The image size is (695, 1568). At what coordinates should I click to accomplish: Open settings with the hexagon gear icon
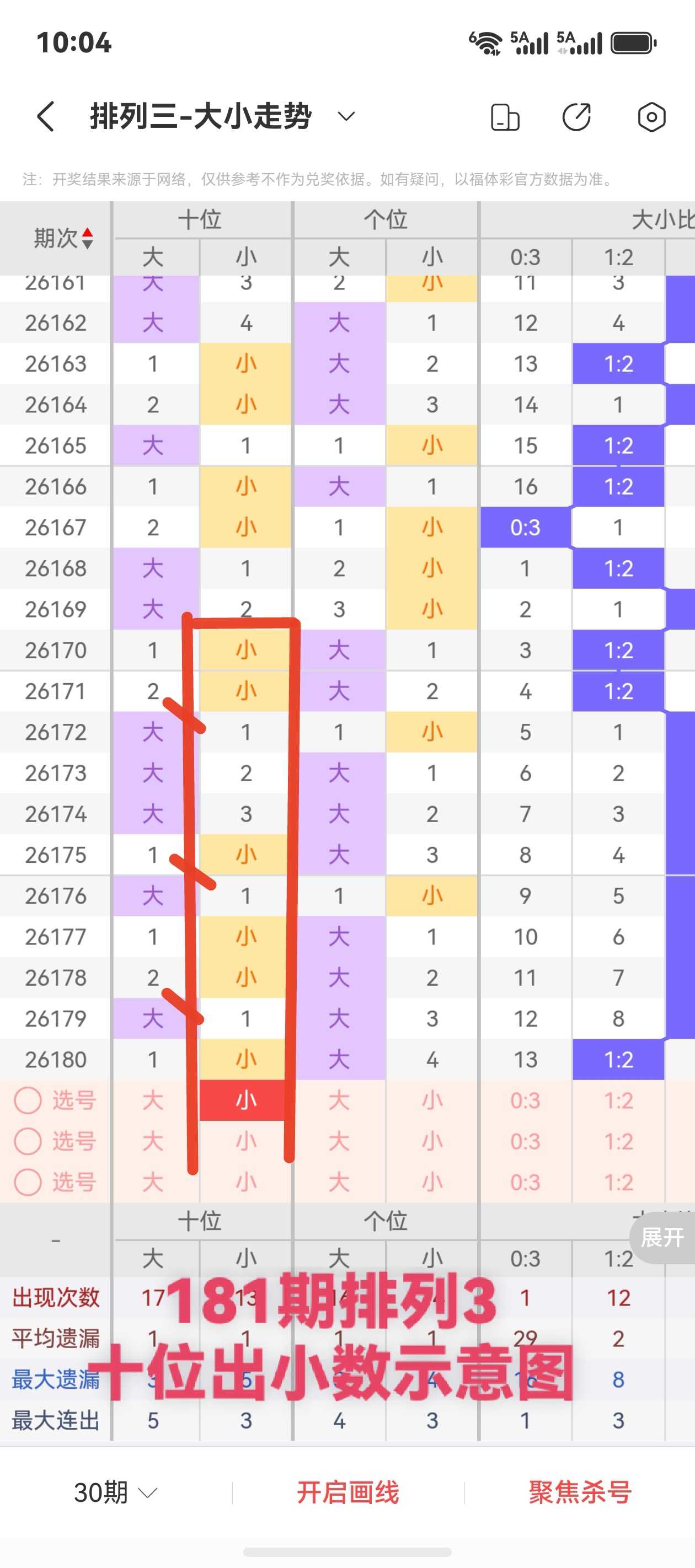(651, 117)
